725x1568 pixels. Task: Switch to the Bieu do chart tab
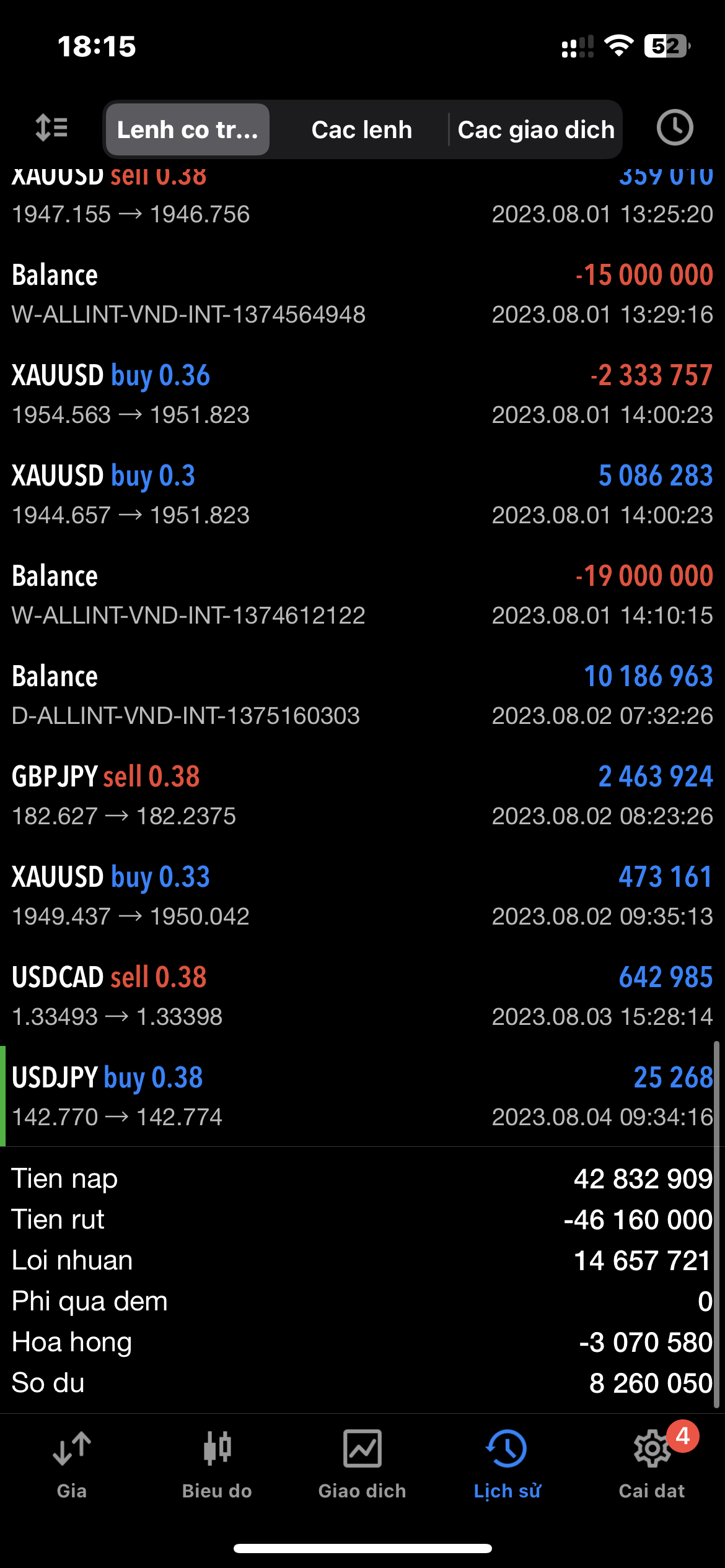(217, 1465)
